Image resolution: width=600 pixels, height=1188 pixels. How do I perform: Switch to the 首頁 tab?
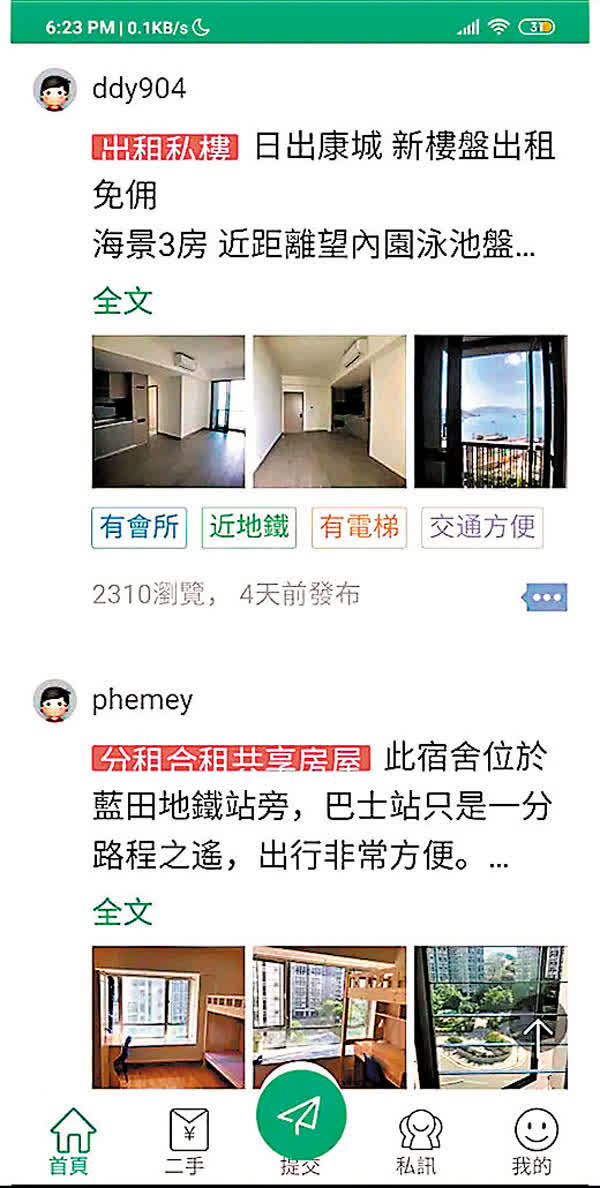72,1140
